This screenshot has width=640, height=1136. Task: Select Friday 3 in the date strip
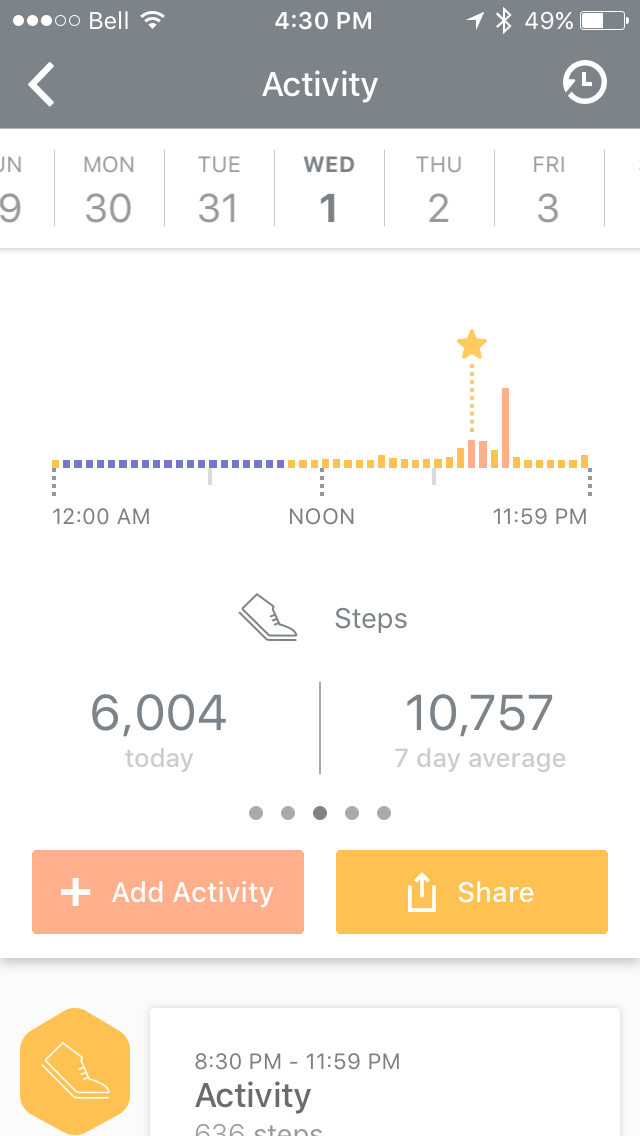pos(548,190)
